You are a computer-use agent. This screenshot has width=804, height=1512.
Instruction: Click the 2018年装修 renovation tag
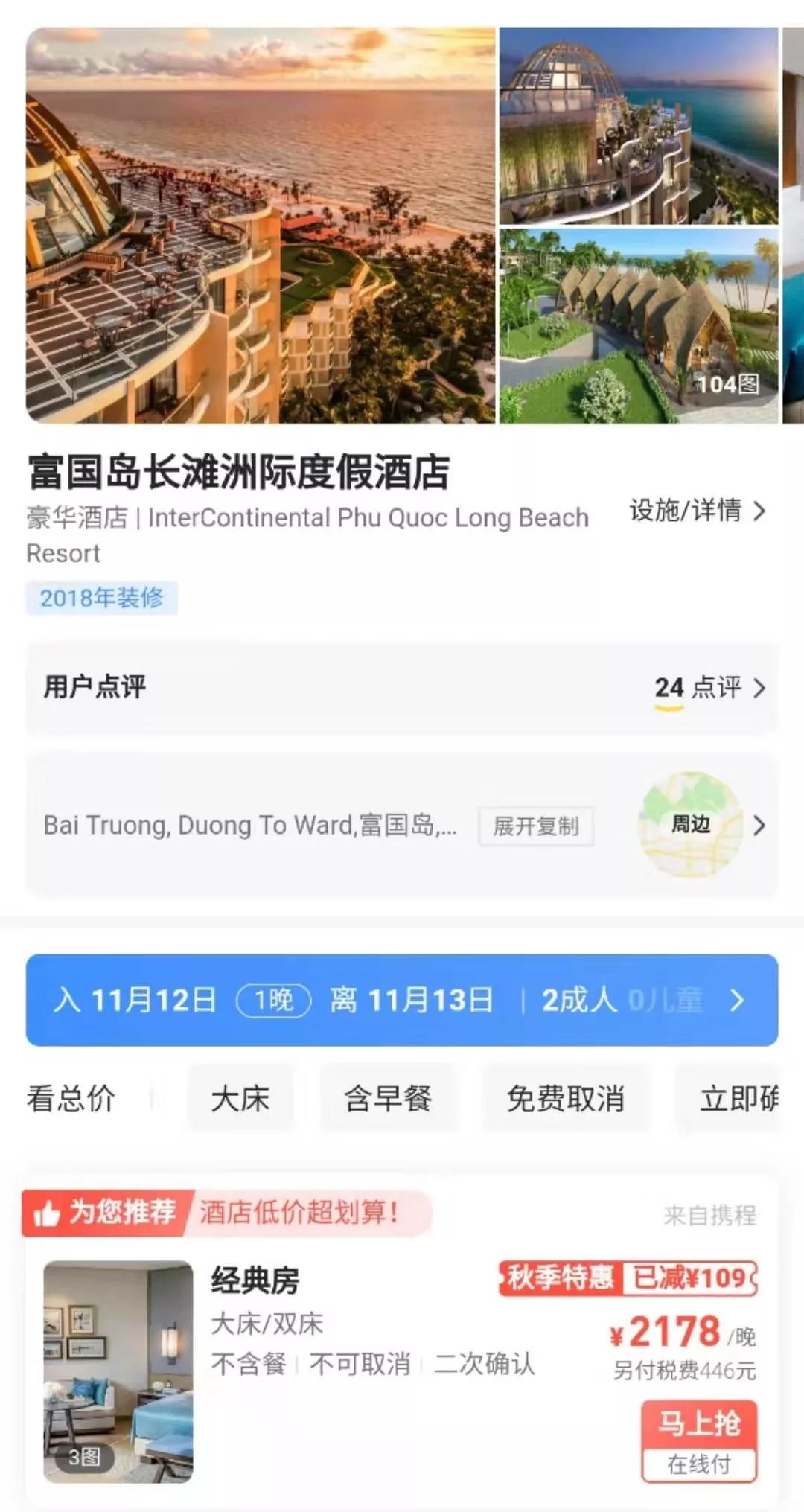click(x=101, y=597)
